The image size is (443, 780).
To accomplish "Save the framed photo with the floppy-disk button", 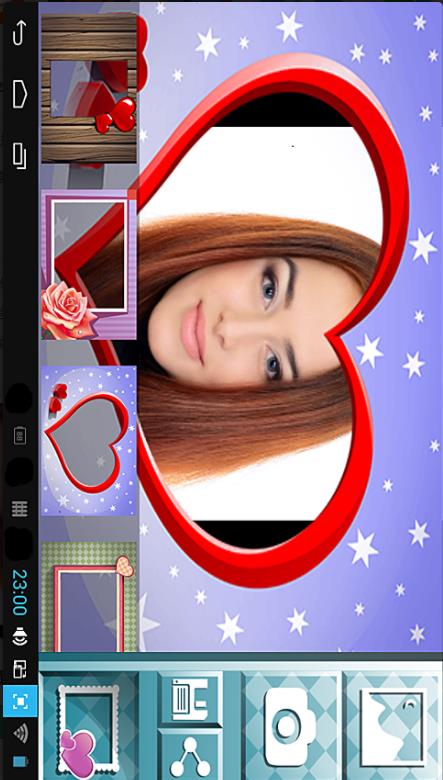I will 190,699.
